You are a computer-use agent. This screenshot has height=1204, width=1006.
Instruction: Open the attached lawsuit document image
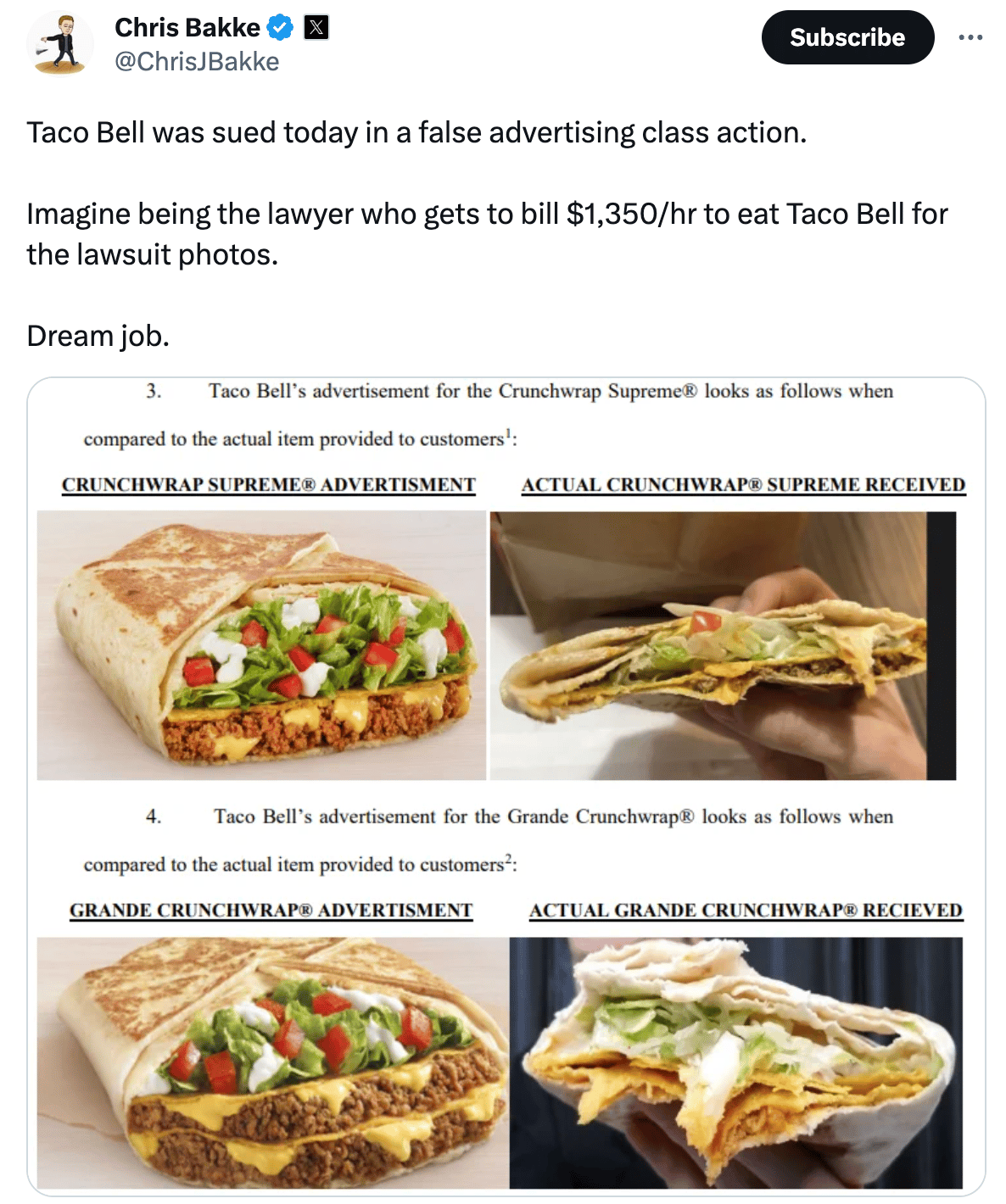(x=506, y=785)
